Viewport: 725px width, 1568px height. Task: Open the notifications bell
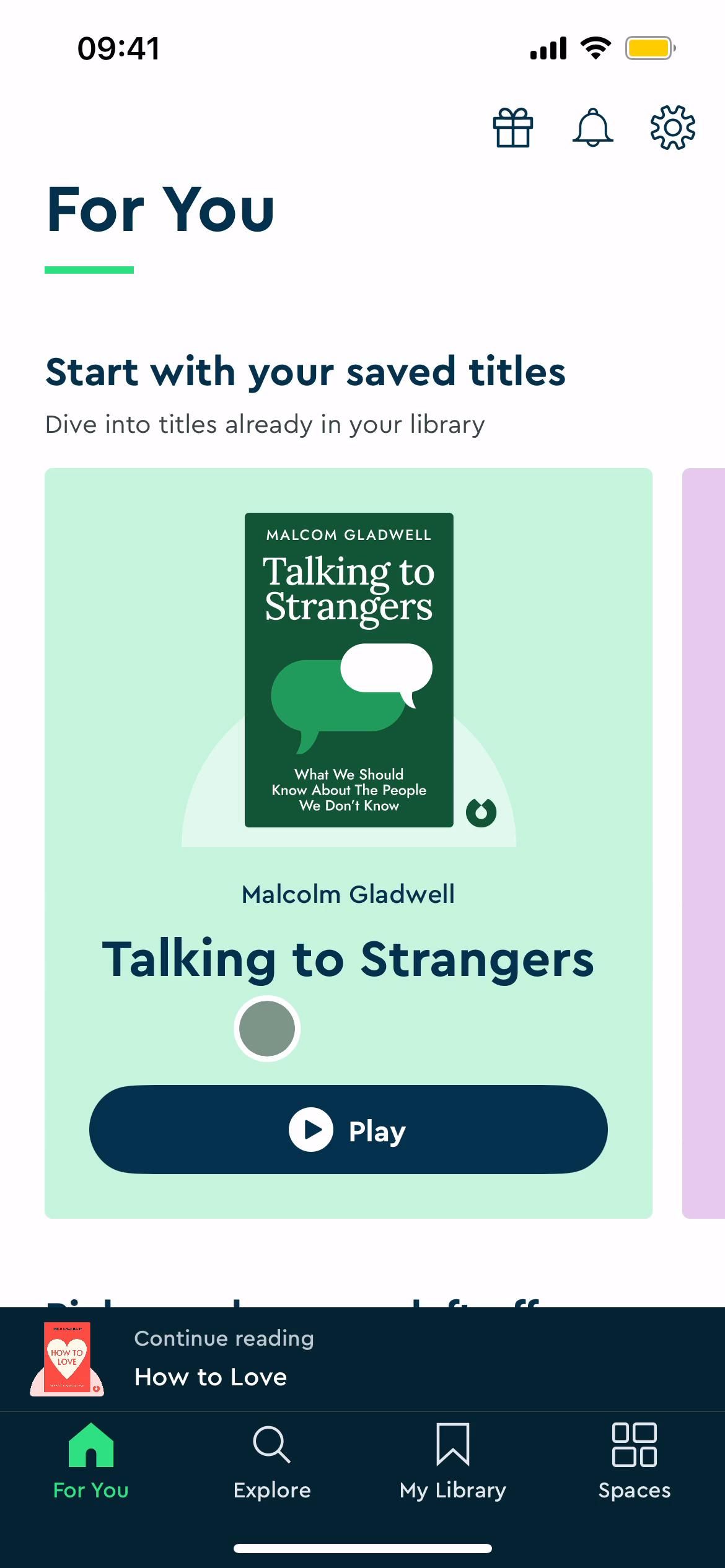click(592, 128)
